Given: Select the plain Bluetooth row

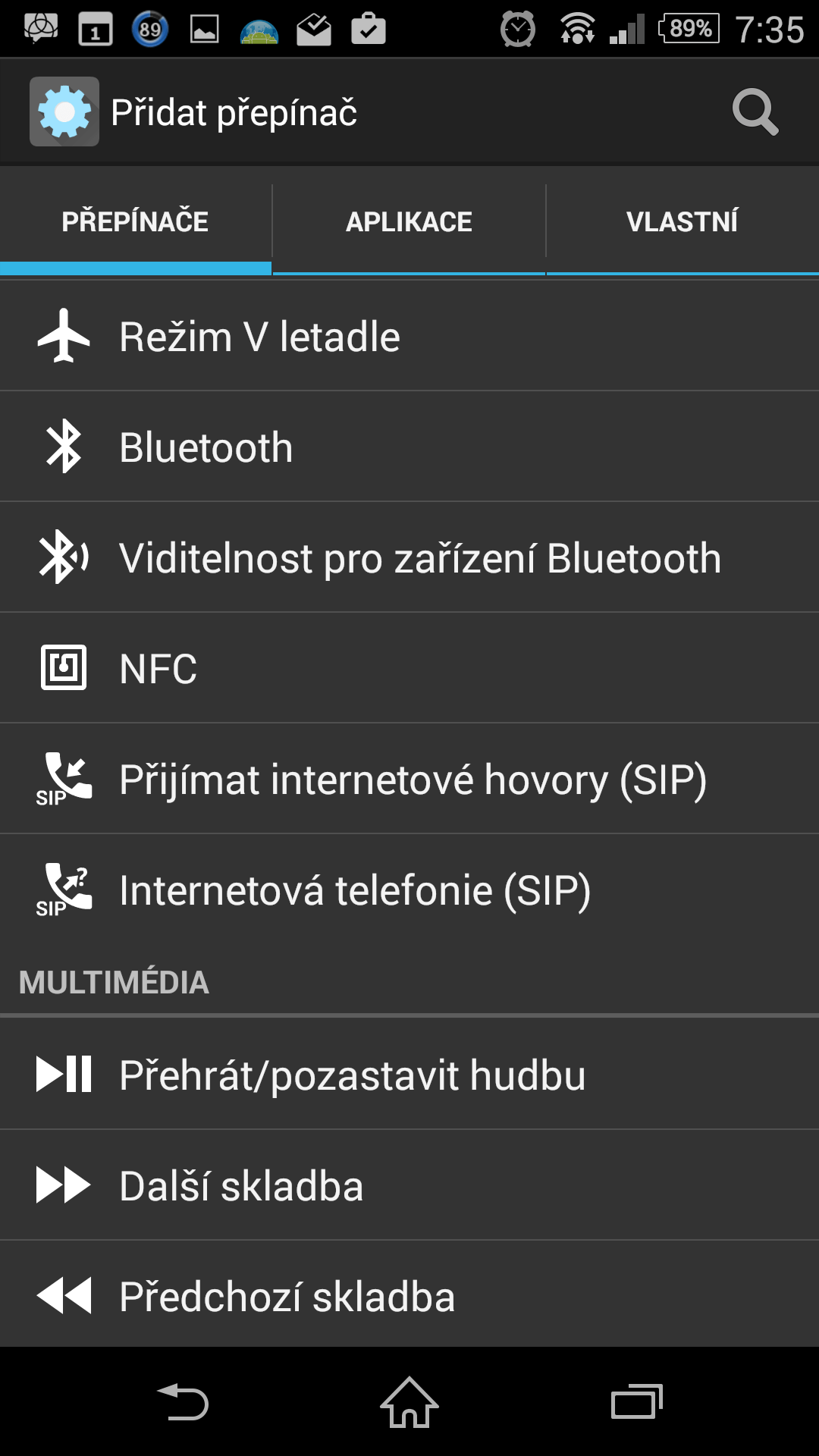Looking at the screenshot, I should 409,447.
